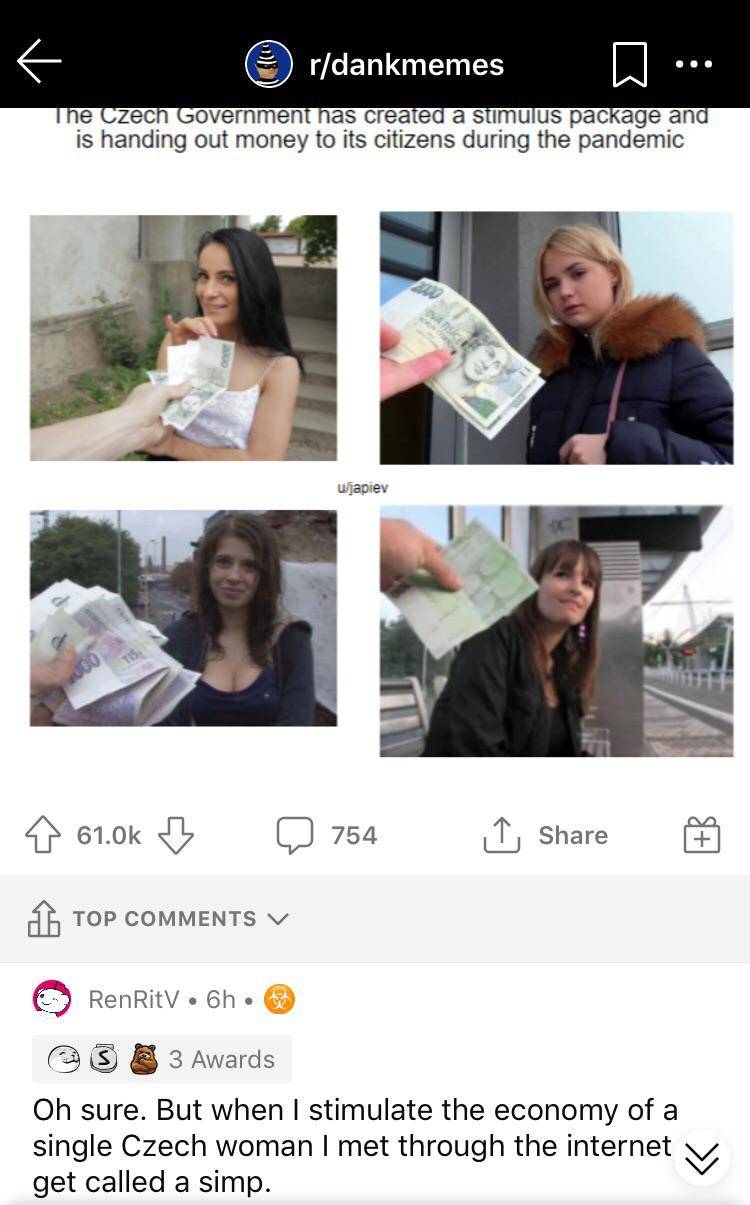Screen dimensions: 750x1205
Task: Open RenRitV's user profile
Action: click(133, 999)
